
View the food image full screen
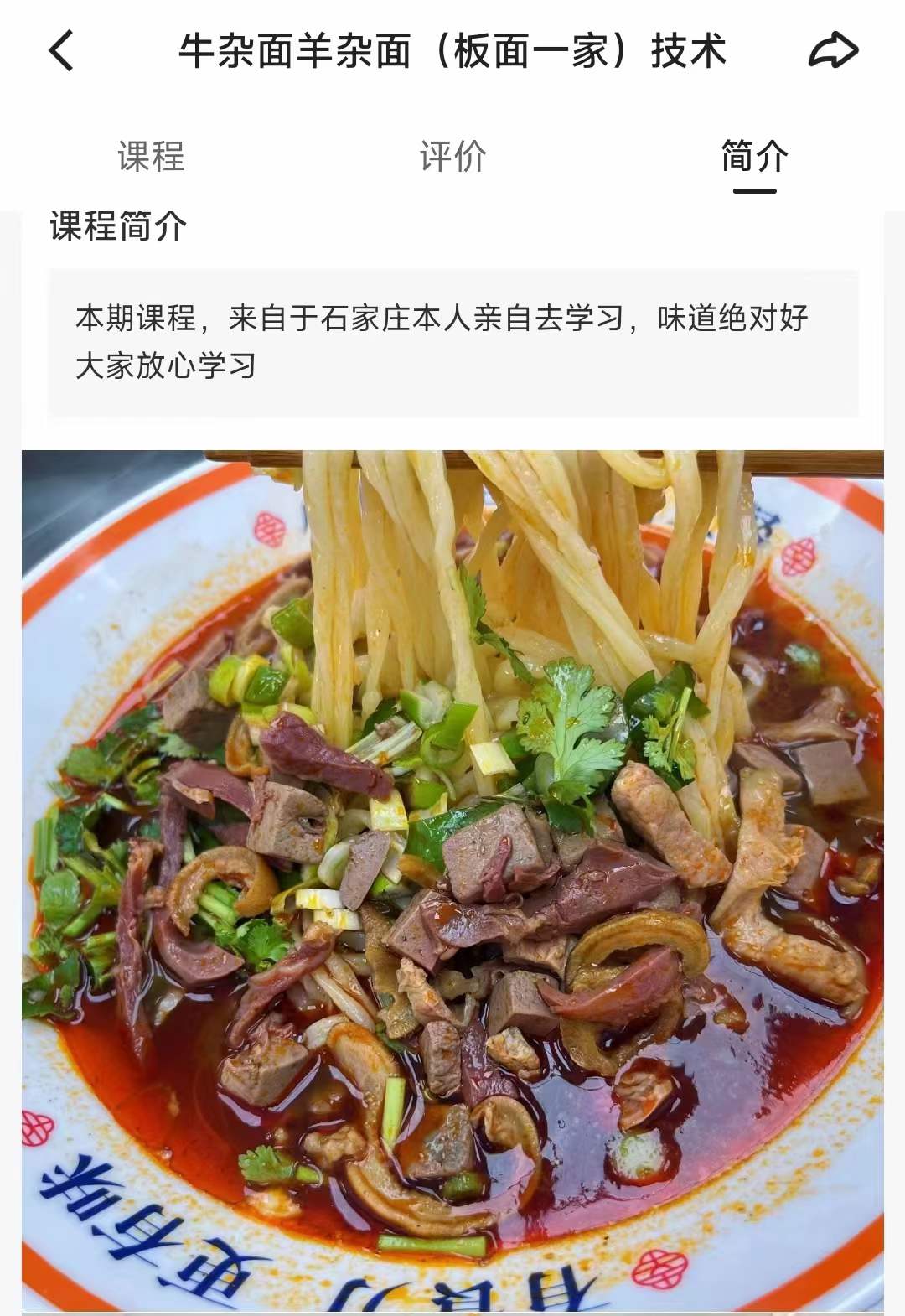452,880
